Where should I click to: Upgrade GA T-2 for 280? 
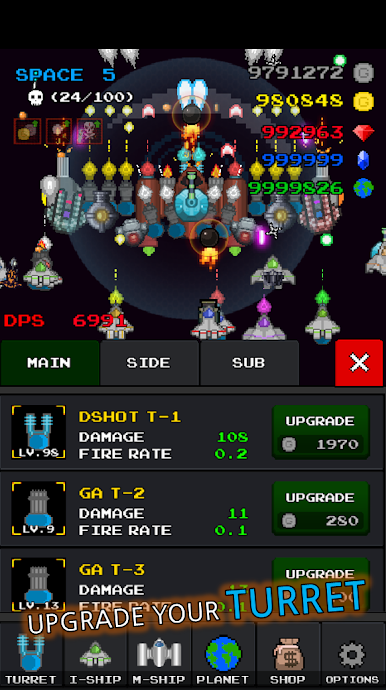321,508
